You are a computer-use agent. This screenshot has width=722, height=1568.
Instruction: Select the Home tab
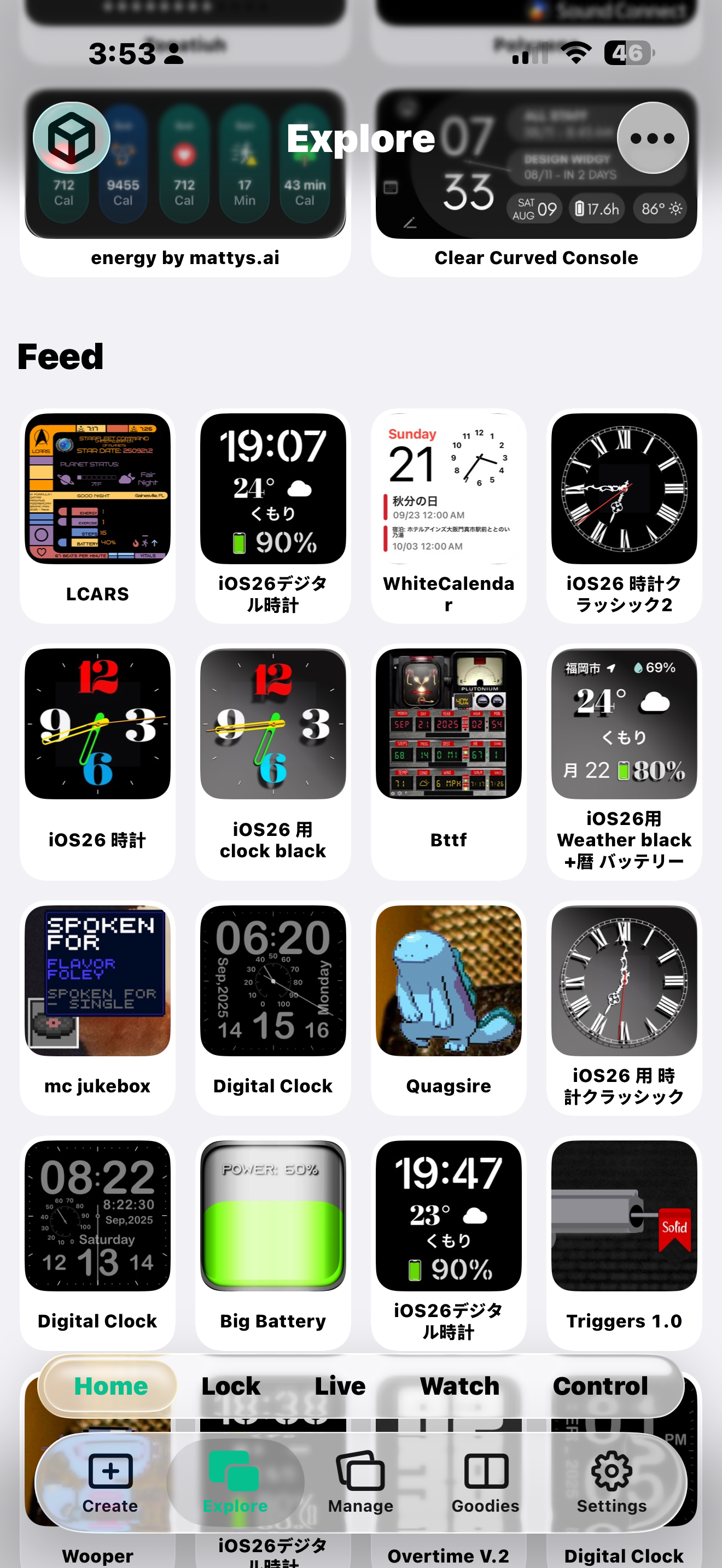(x=109, y=1386)
